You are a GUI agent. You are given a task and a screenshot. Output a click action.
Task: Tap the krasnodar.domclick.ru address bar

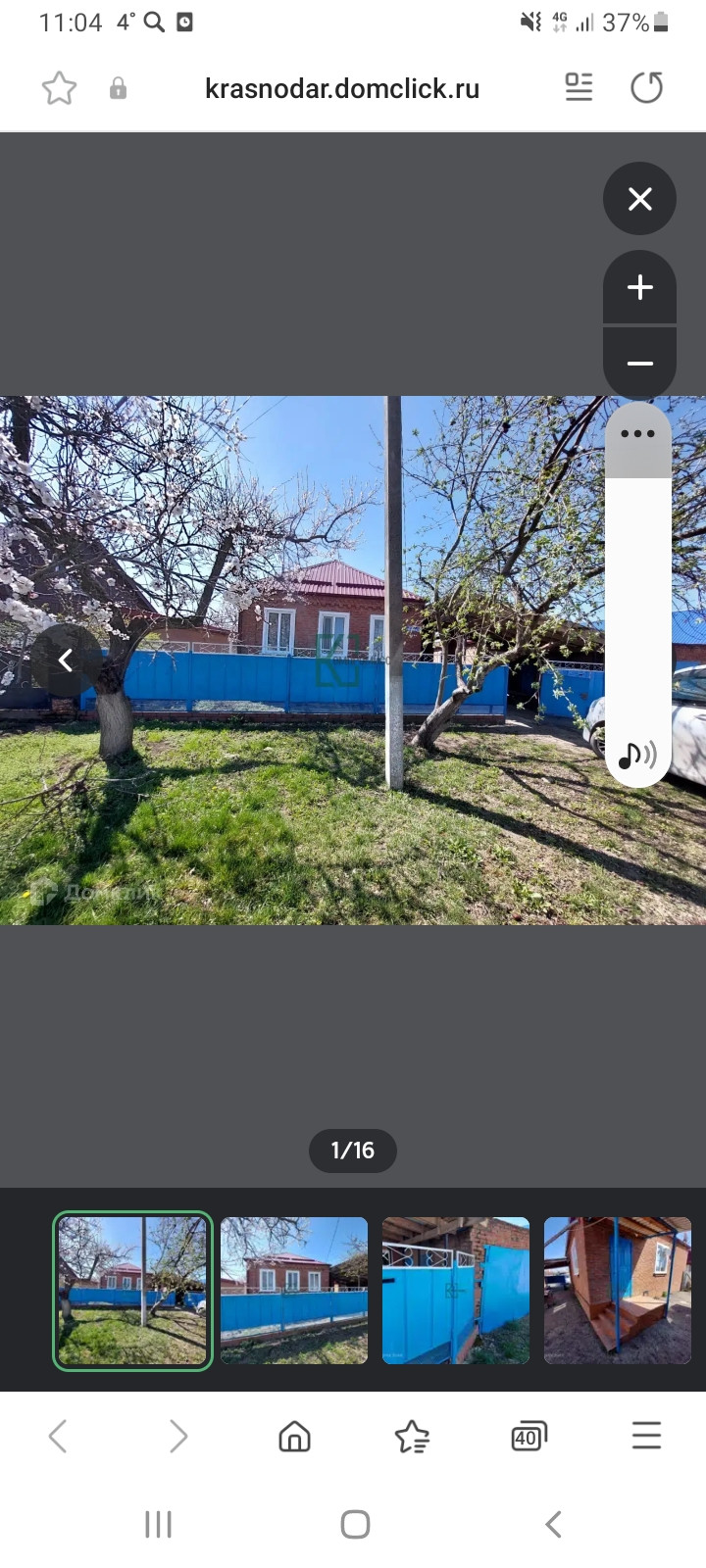(x=342, y=88)
